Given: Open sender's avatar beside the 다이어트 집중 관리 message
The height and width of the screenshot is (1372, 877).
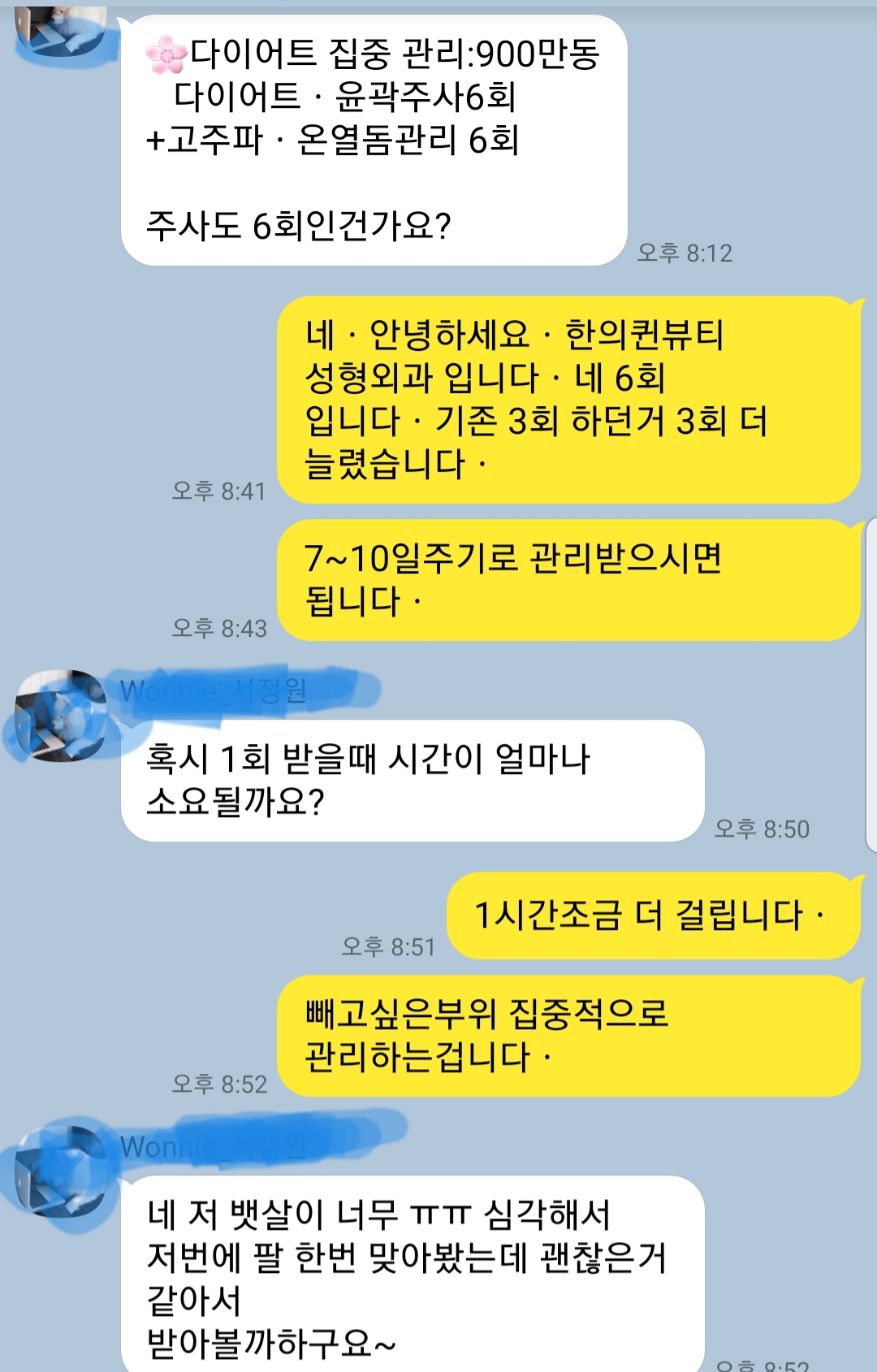Looking at the screenshot, I should pos(58,30).
